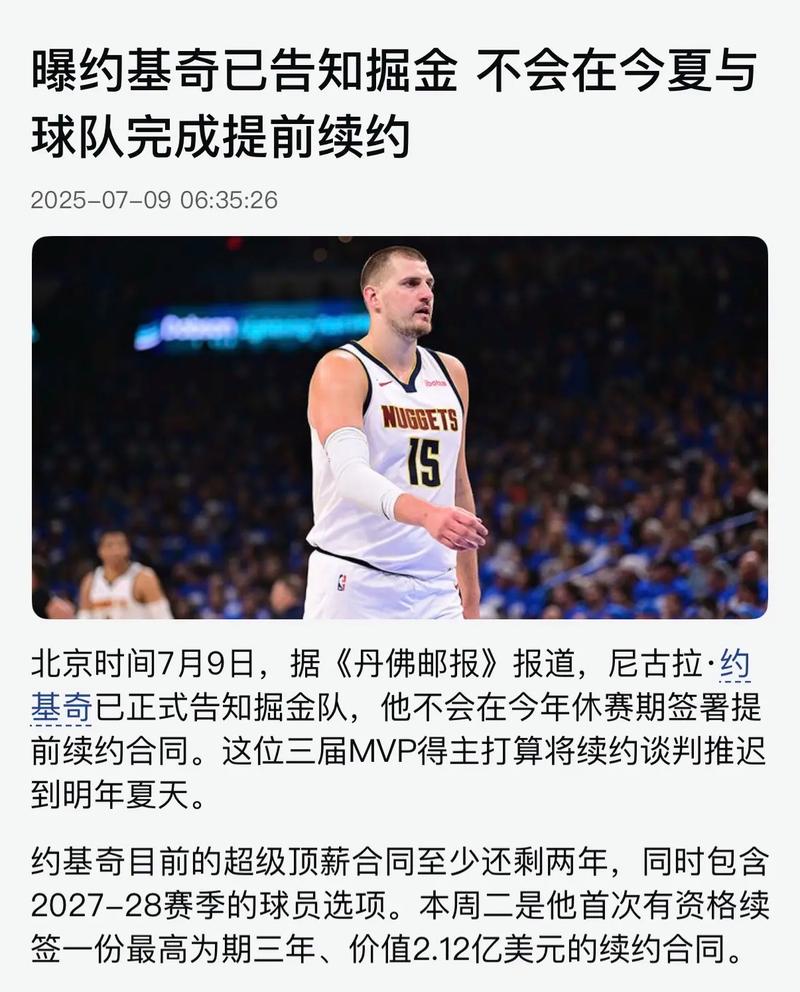
Task: Open the 约基奇 player link in the article
Action: [x=61, y=708]
